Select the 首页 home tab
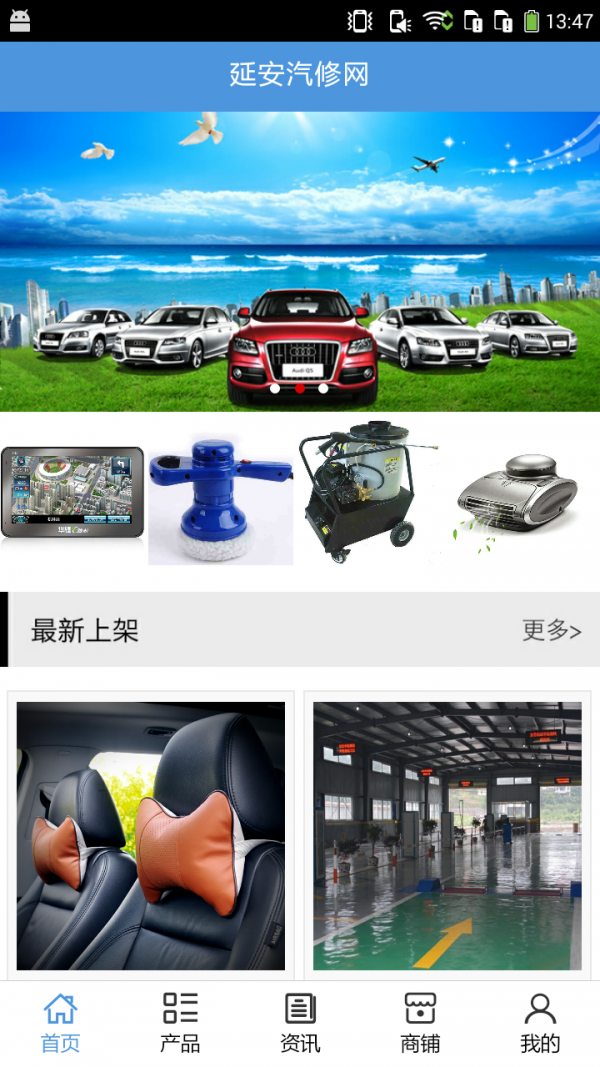Image resolution: width=600 pixels, height=1067 pixels. [x=60, y=1023]
